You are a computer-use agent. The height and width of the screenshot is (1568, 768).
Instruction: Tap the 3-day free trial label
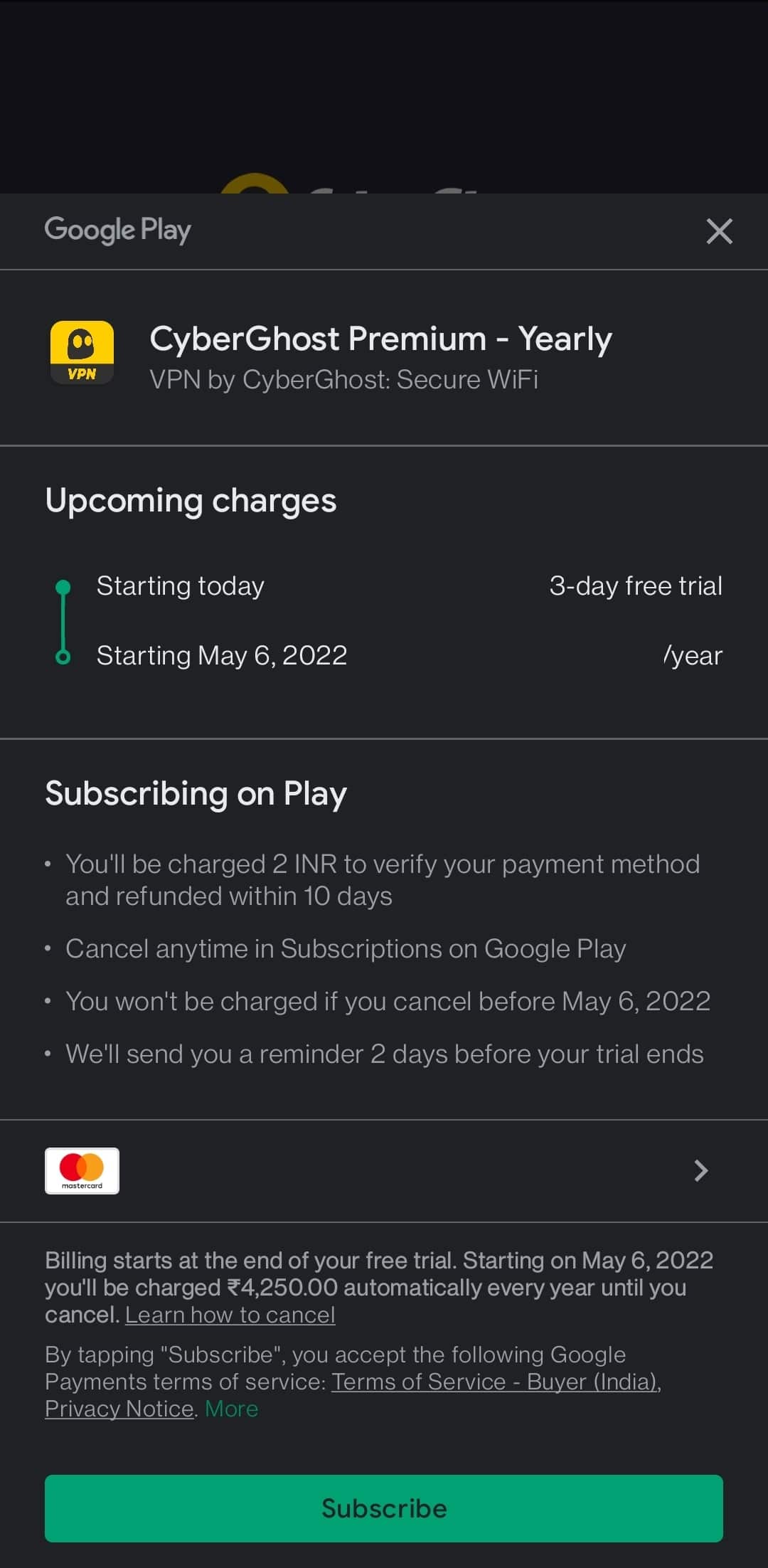tap(636, 586)
